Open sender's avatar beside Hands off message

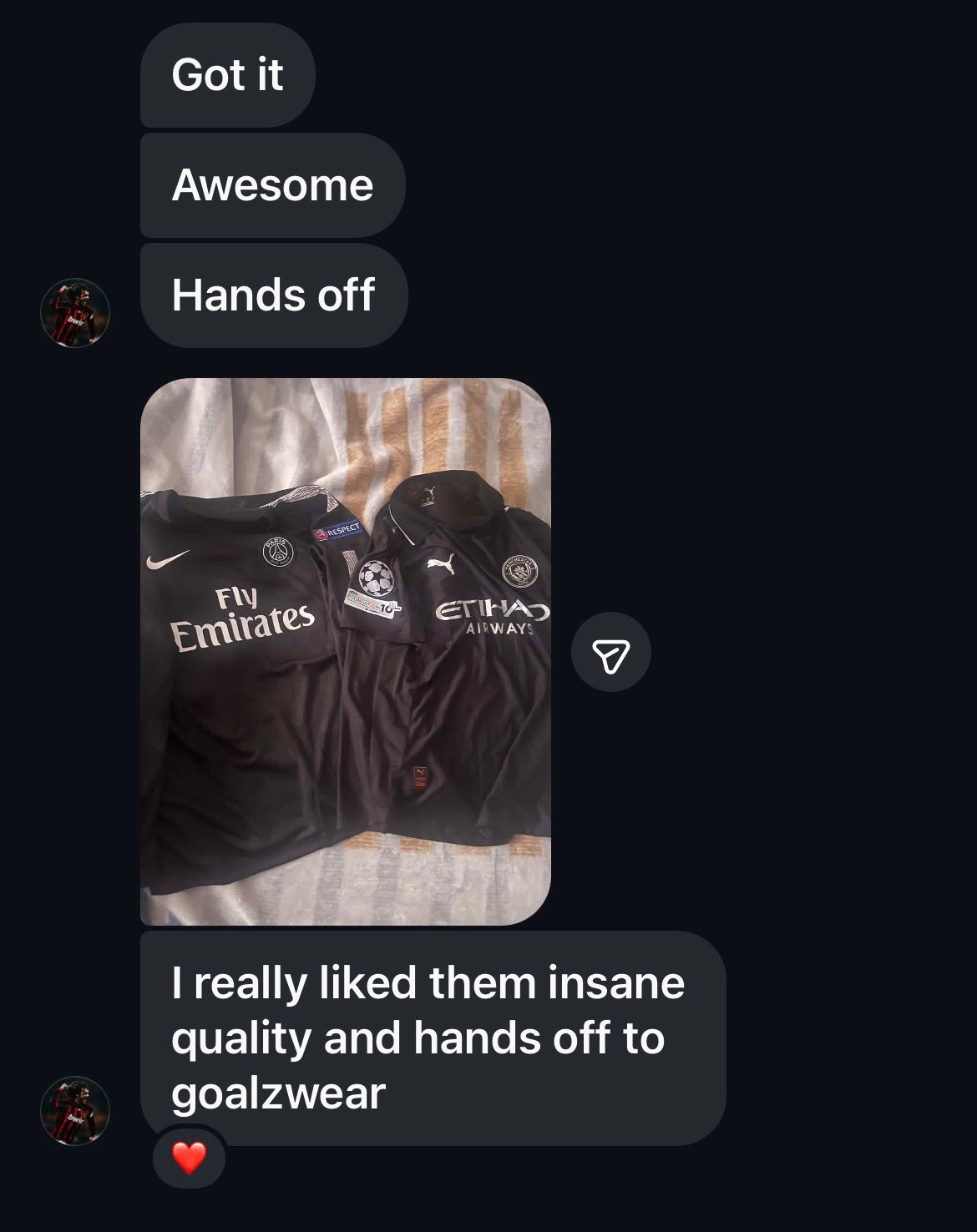(75, 313)
